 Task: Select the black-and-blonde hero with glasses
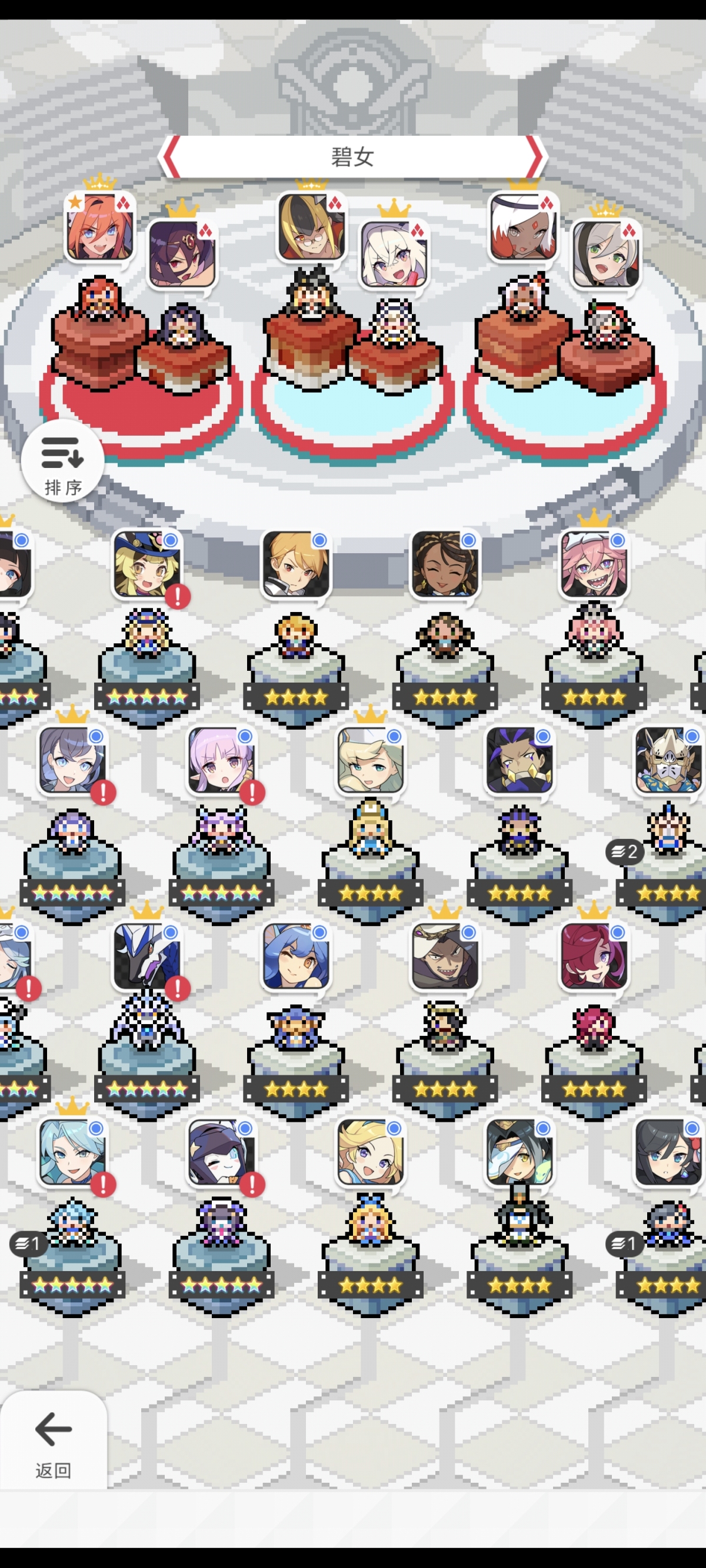click(311, 227)
